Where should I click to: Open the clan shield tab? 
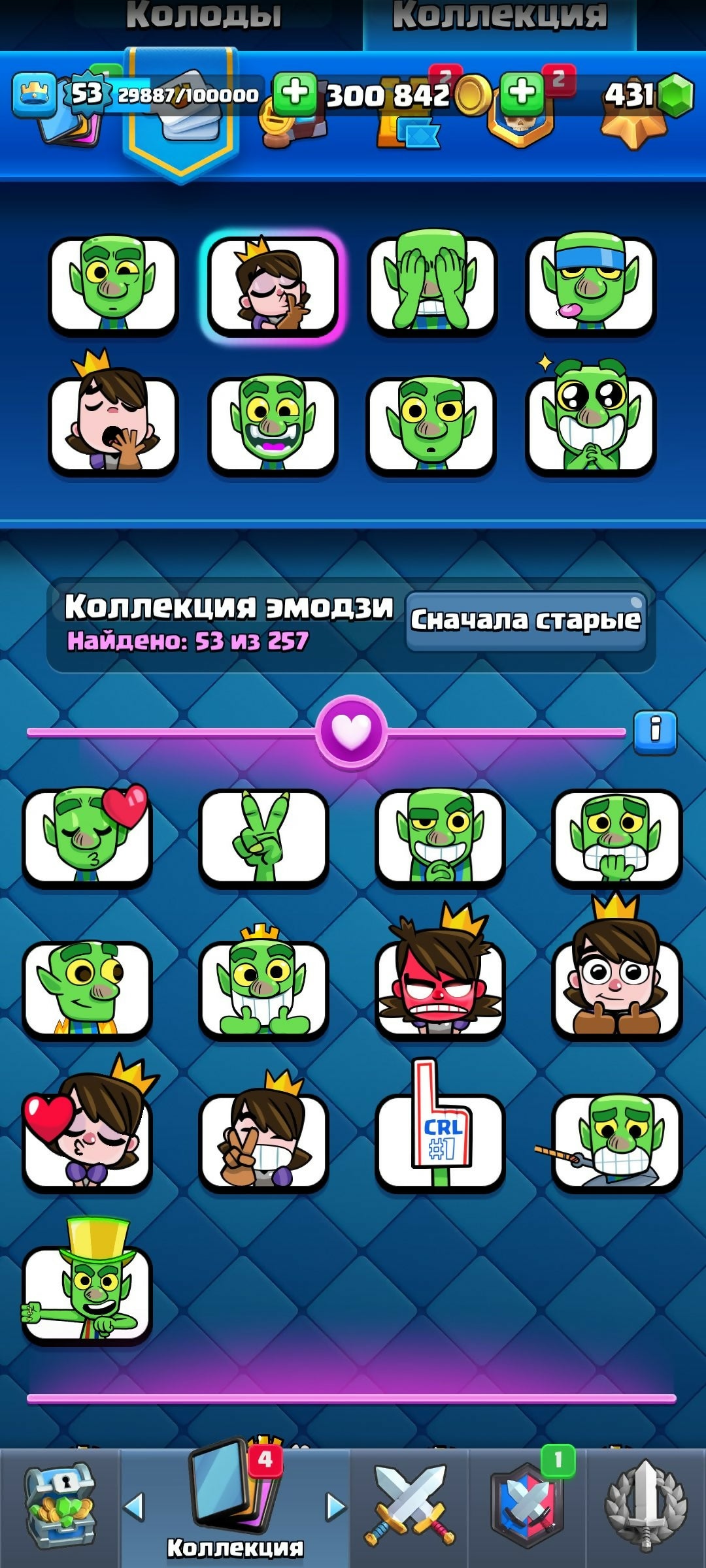tap(528, 1507)
